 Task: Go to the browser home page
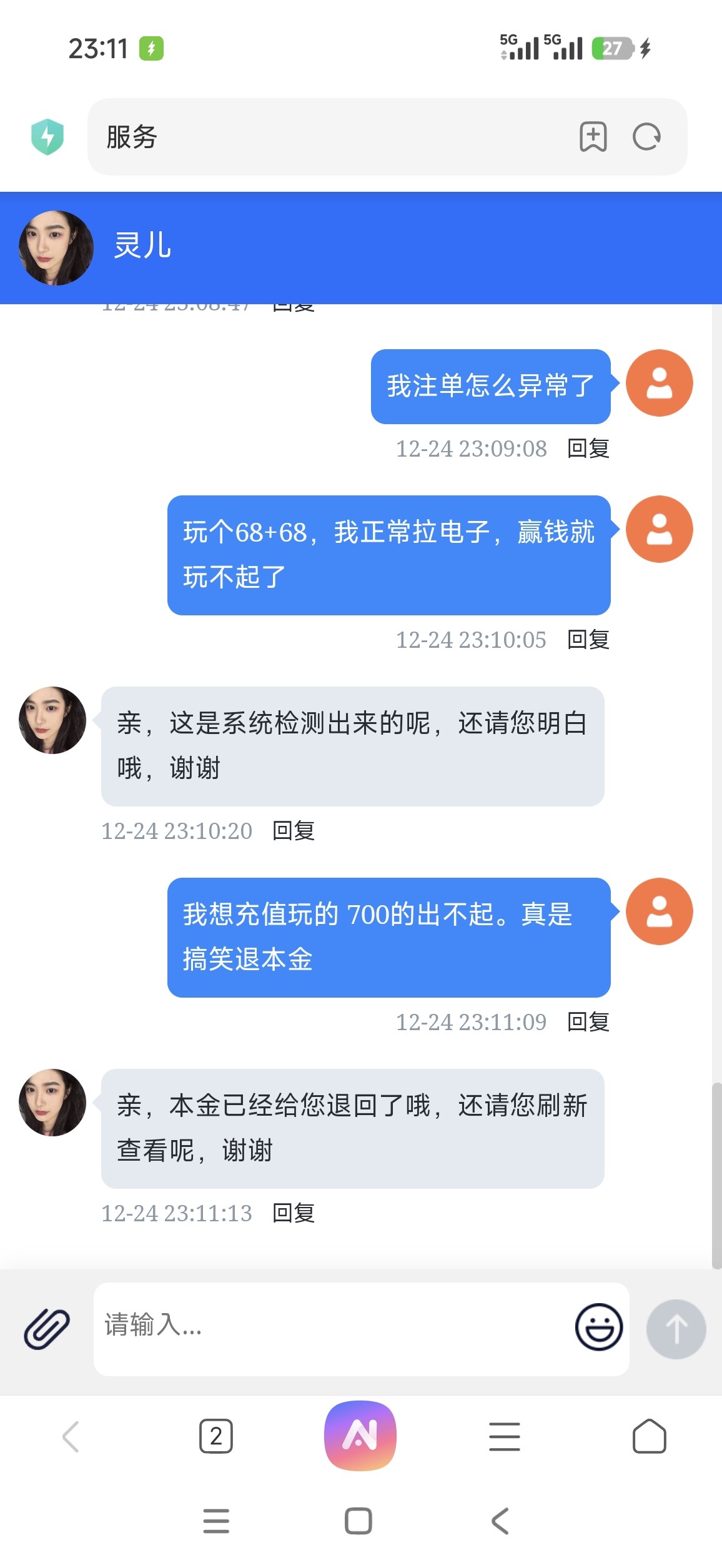[649, 1437]
